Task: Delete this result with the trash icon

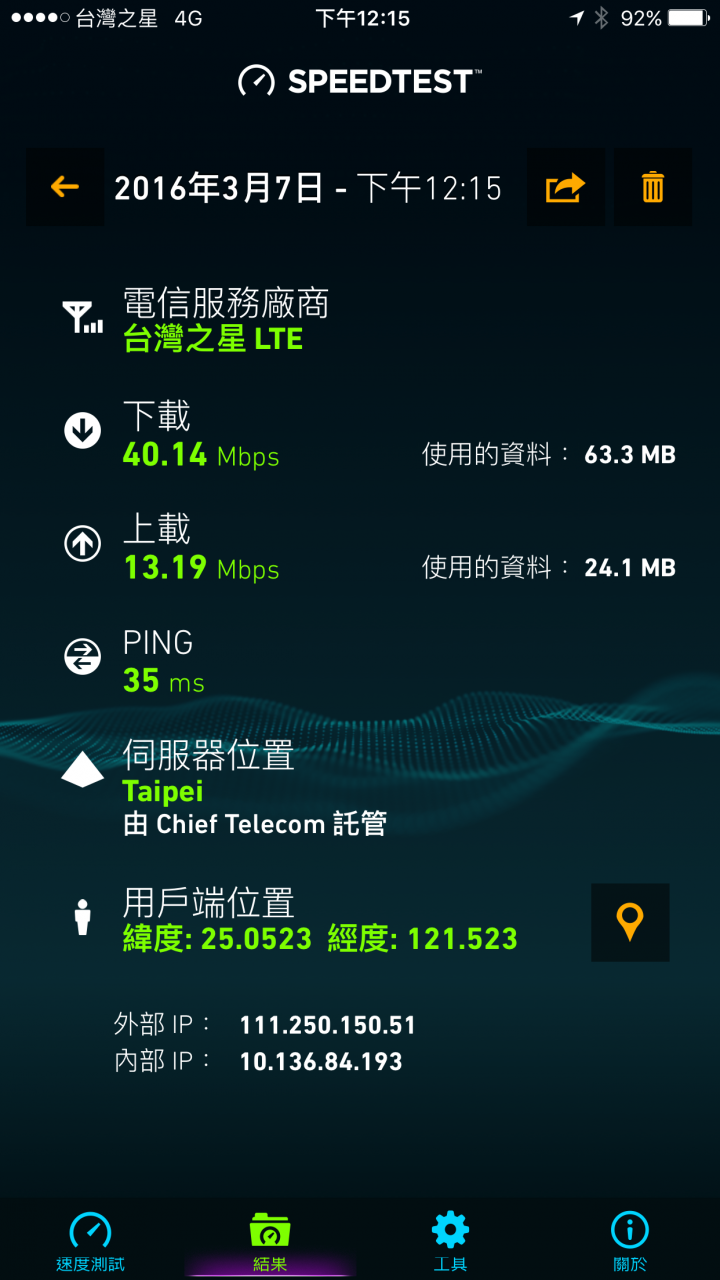Action: pyautogui.click(x=653, y=187)
